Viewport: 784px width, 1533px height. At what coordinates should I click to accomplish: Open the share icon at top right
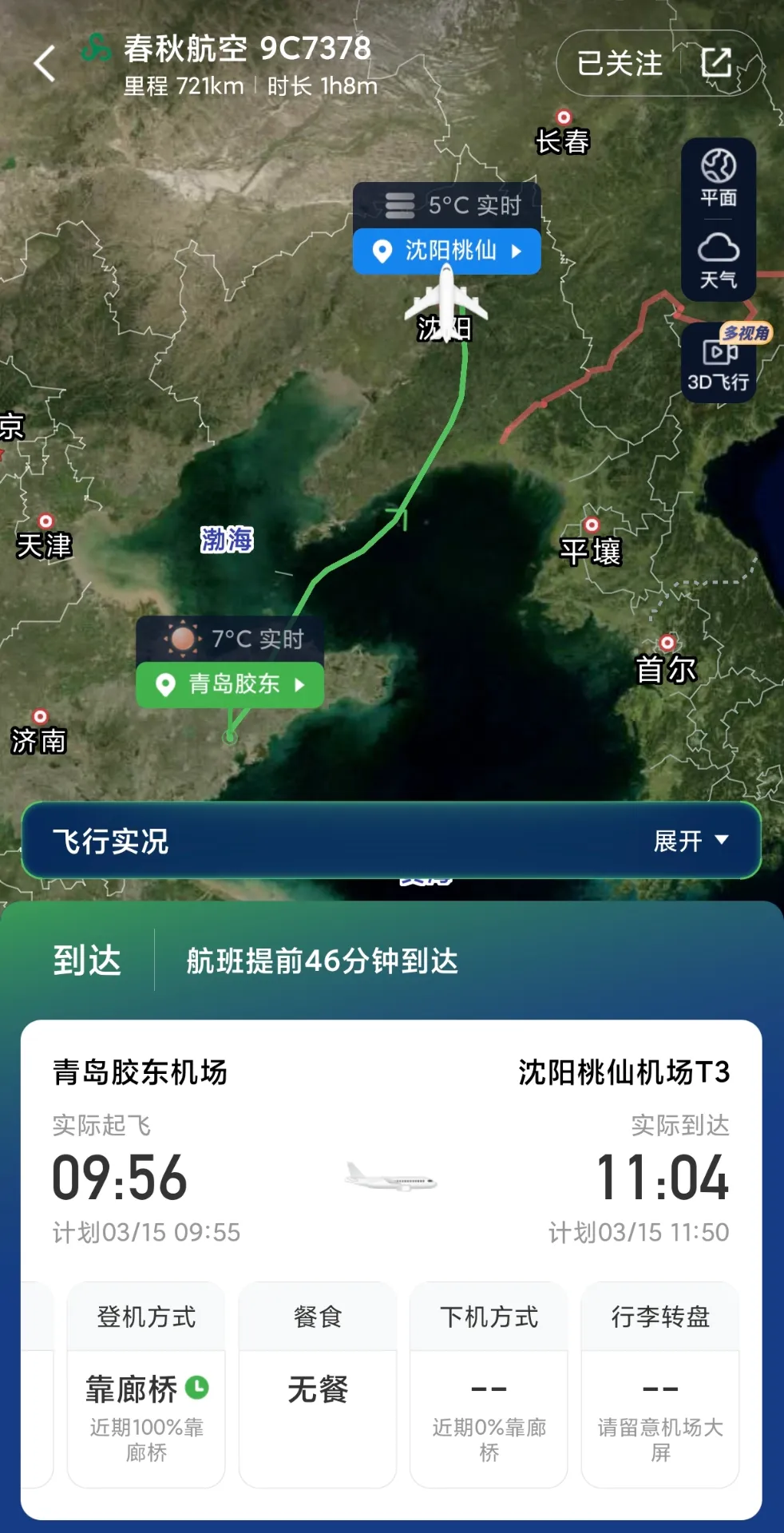(718, 62)
